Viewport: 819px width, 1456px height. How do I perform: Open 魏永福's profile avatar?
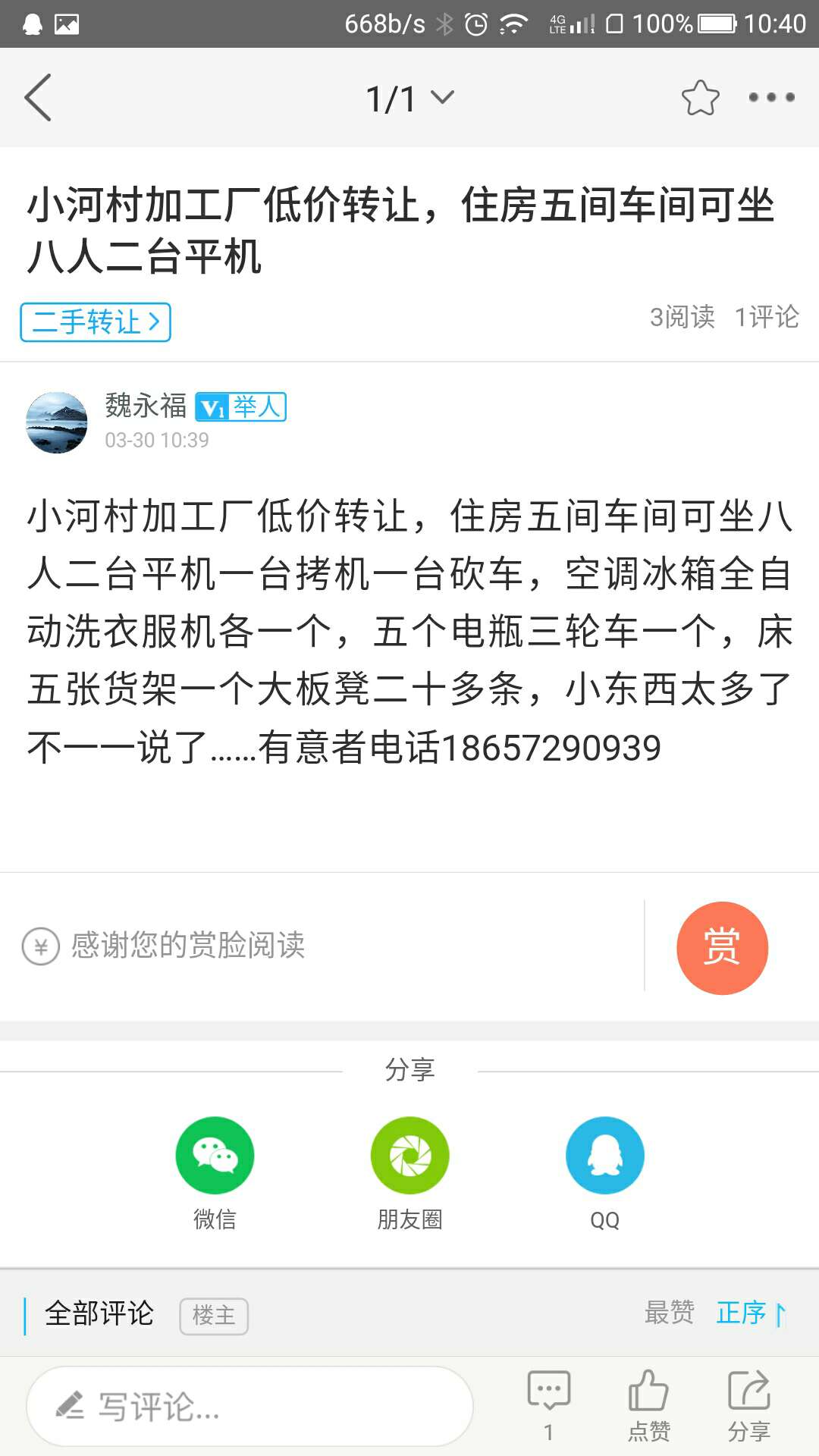(57, 422)
